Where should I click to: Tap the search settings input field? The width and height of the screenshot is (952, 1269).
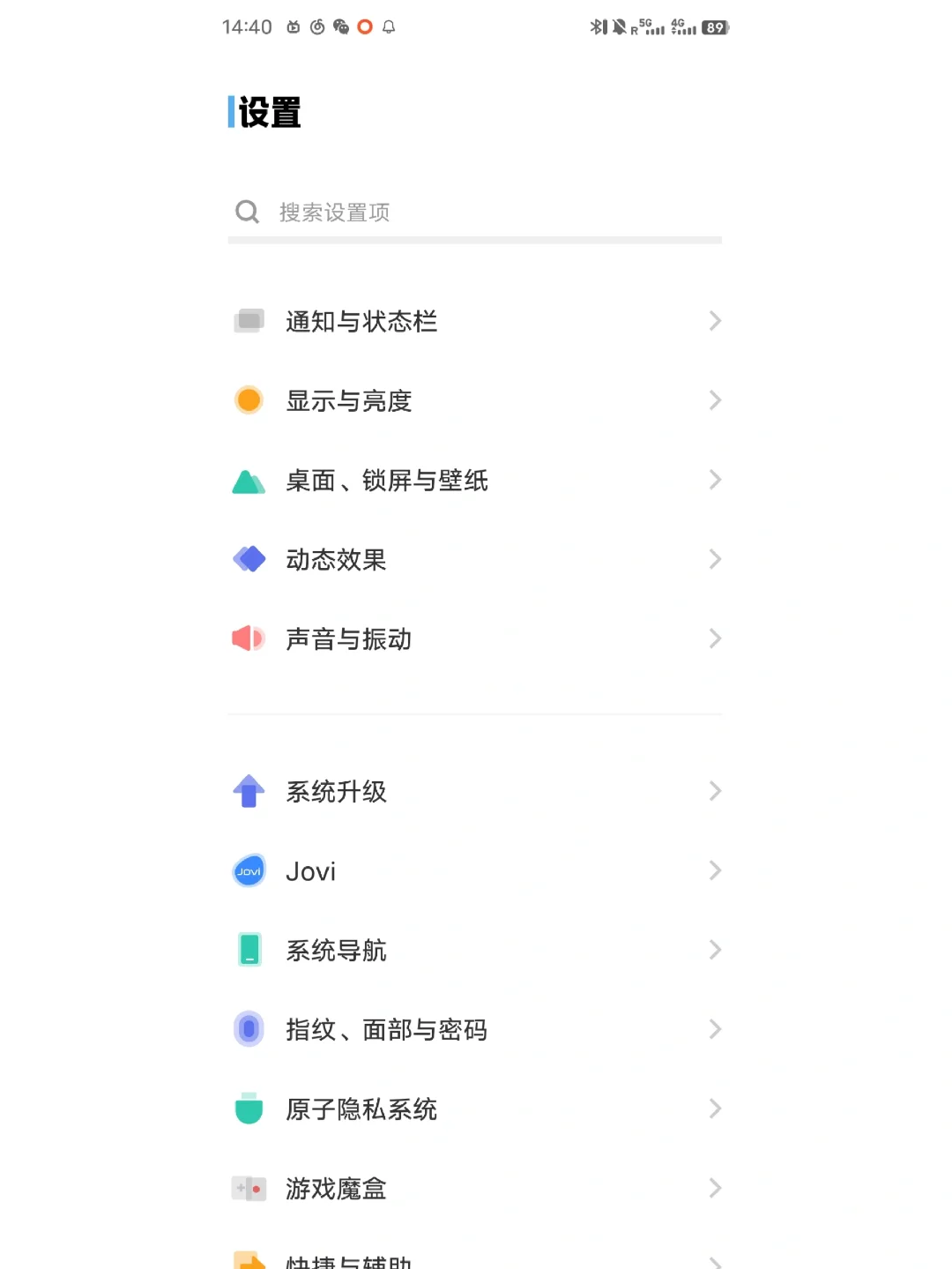pyautogui.click(x=474, y=212)
